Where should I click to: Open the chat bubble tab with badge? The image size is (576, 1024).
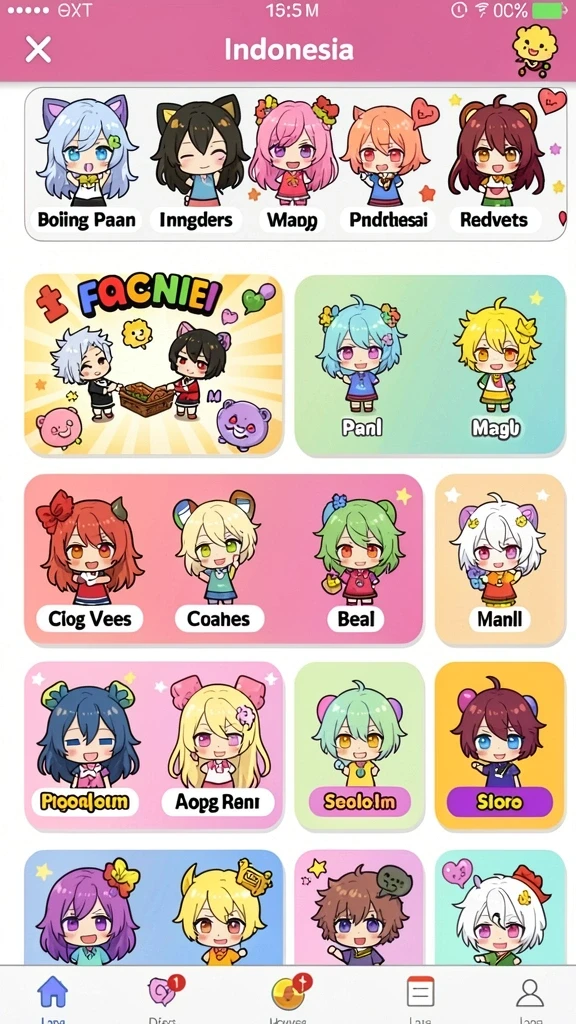tap(165, 995)
